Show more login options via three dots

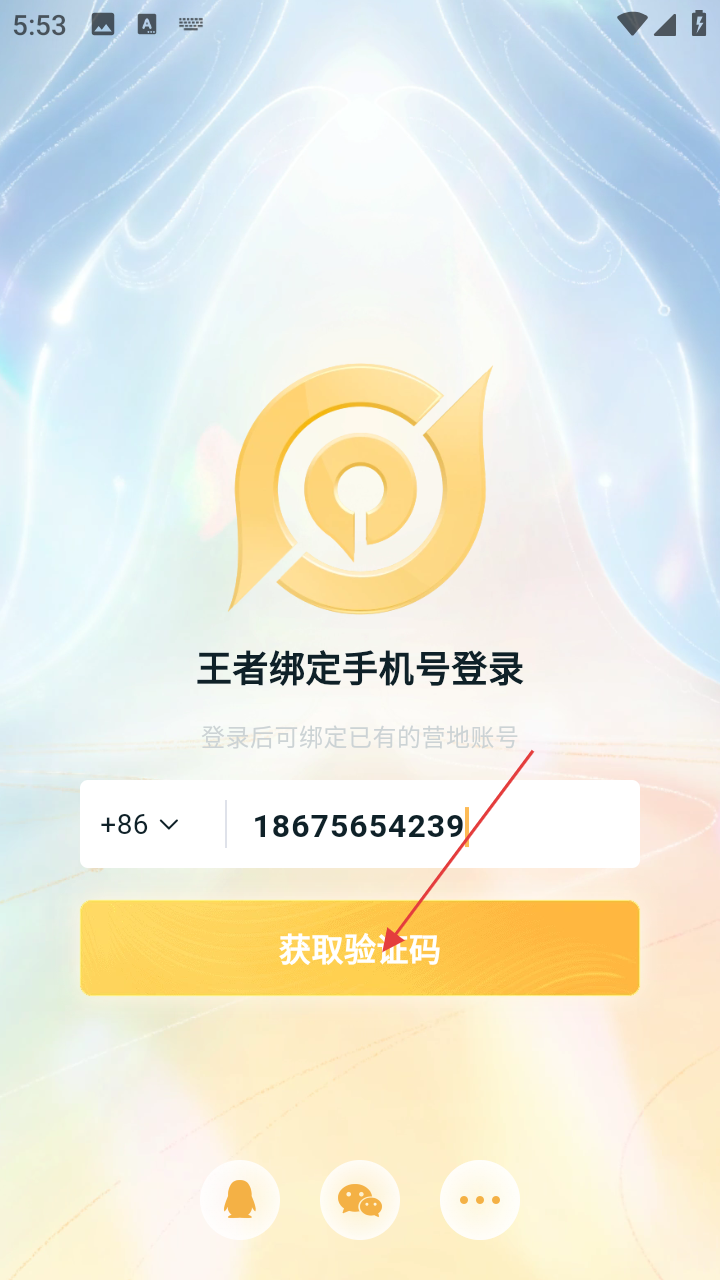pos(479,1199)
